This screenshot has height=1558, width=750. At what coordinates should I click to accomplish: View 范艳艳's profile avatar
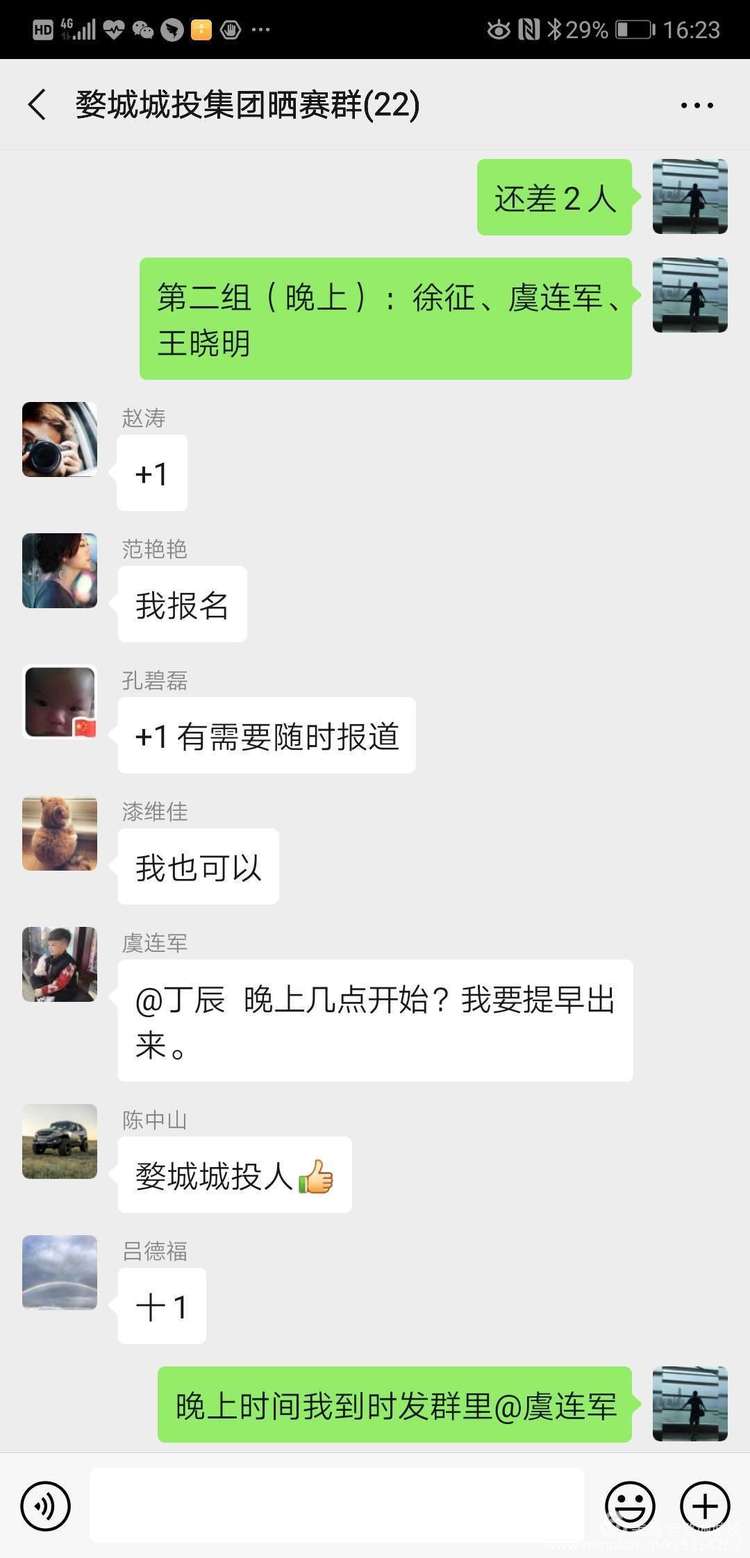point(60,571)
